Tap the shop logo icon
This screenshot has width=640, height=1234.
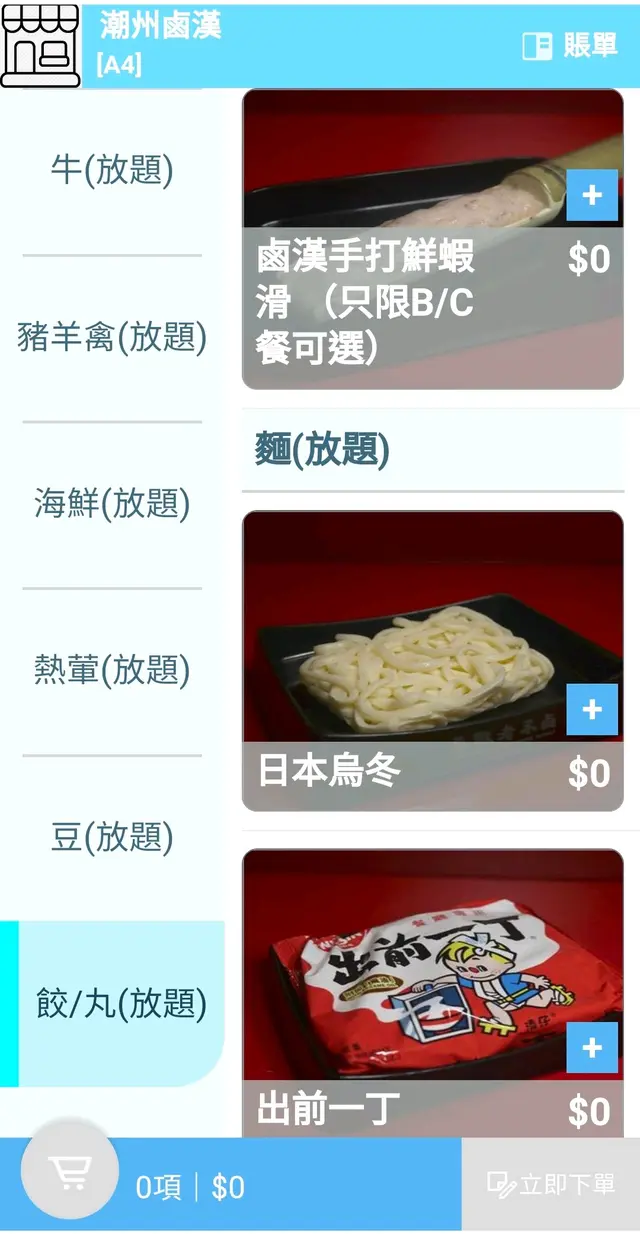40,46
